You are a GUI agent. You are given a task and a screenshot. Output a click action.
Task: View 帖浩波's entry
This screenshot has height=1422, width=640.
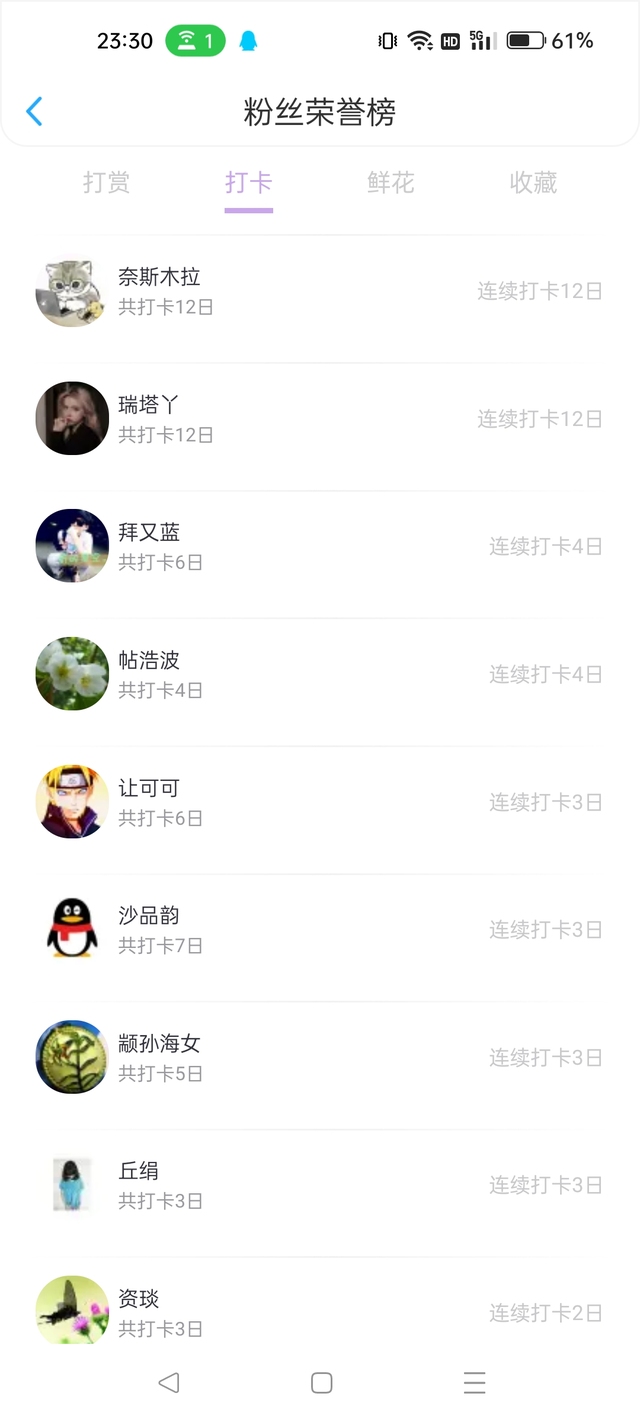pos(320,674)
